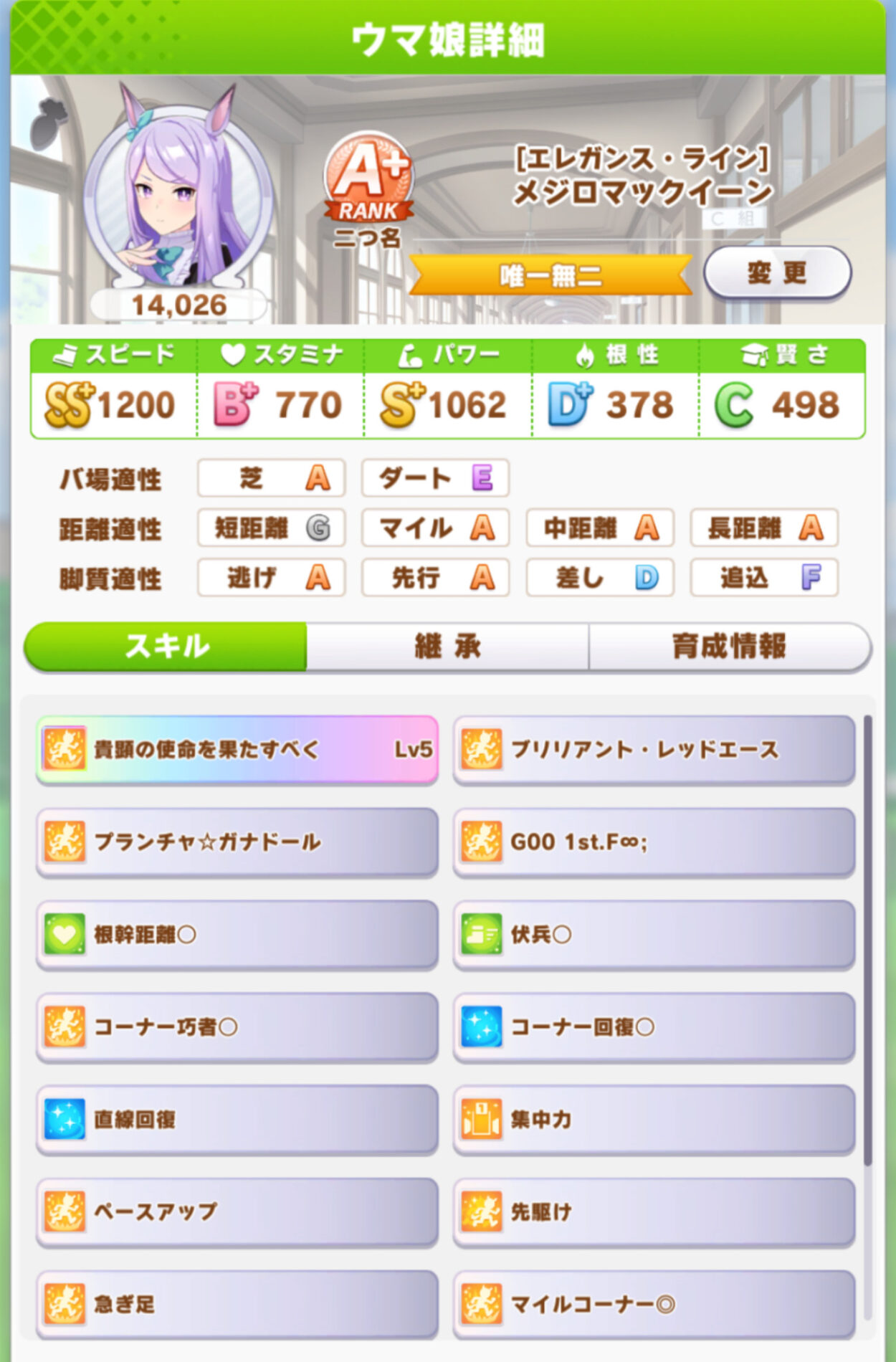Select the スキル tab
Screen dimensions: 896x1362
pyautogui.click(x=166, y=647)
